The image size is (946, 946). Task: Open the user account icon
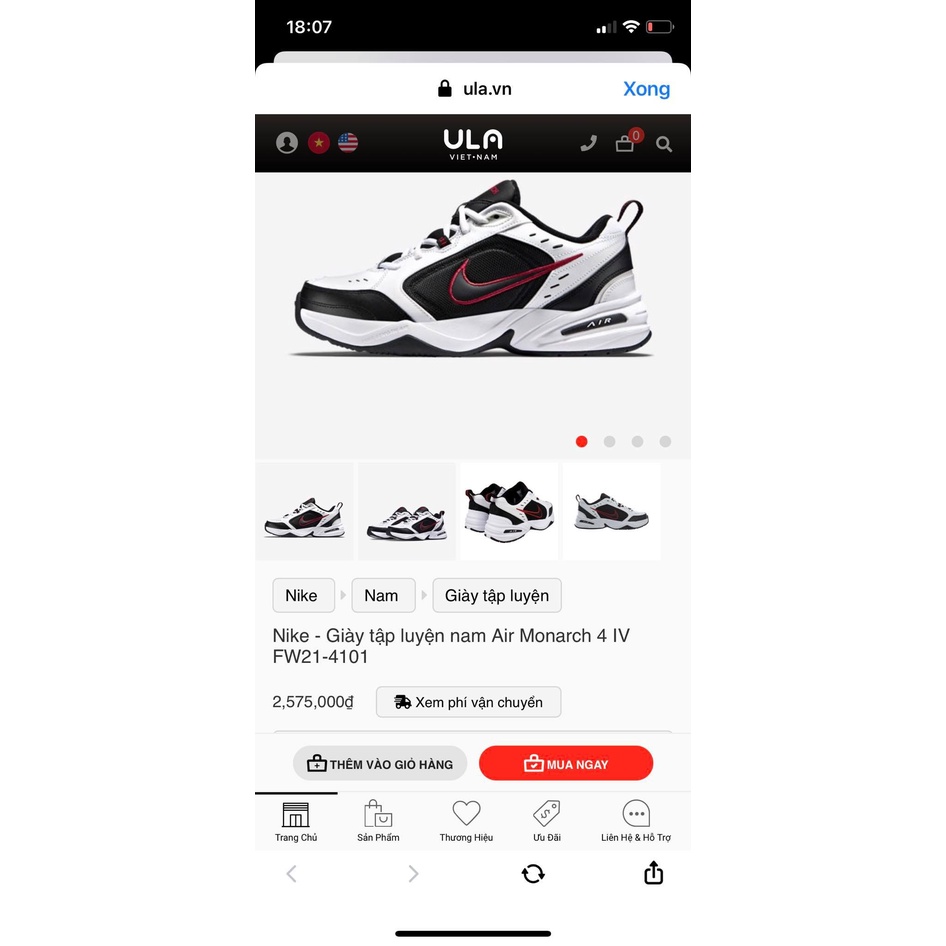coord(287,143)
